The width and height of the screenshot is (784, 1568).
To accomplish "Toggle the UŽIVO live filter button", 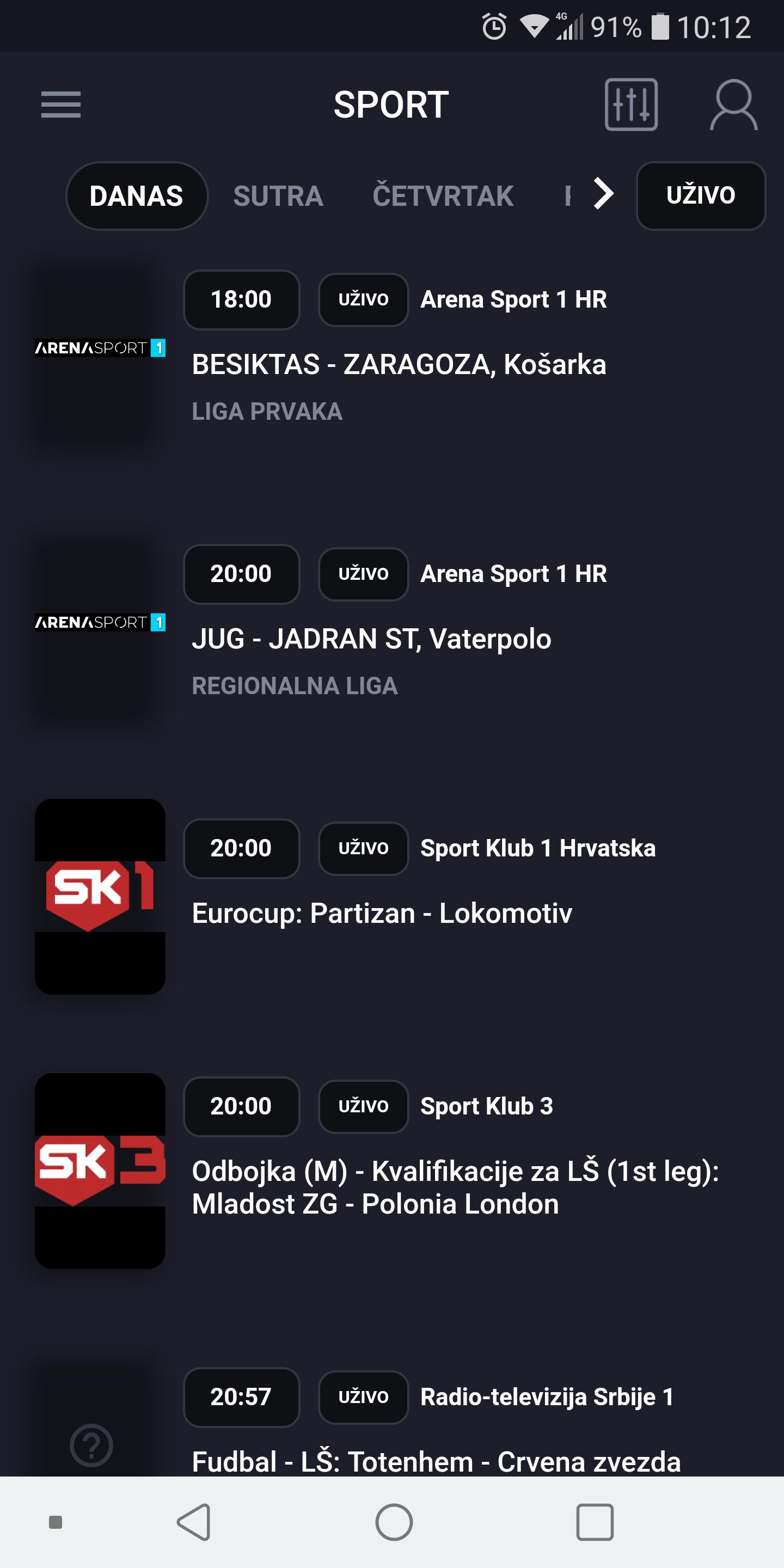I will tap(701, 196).
